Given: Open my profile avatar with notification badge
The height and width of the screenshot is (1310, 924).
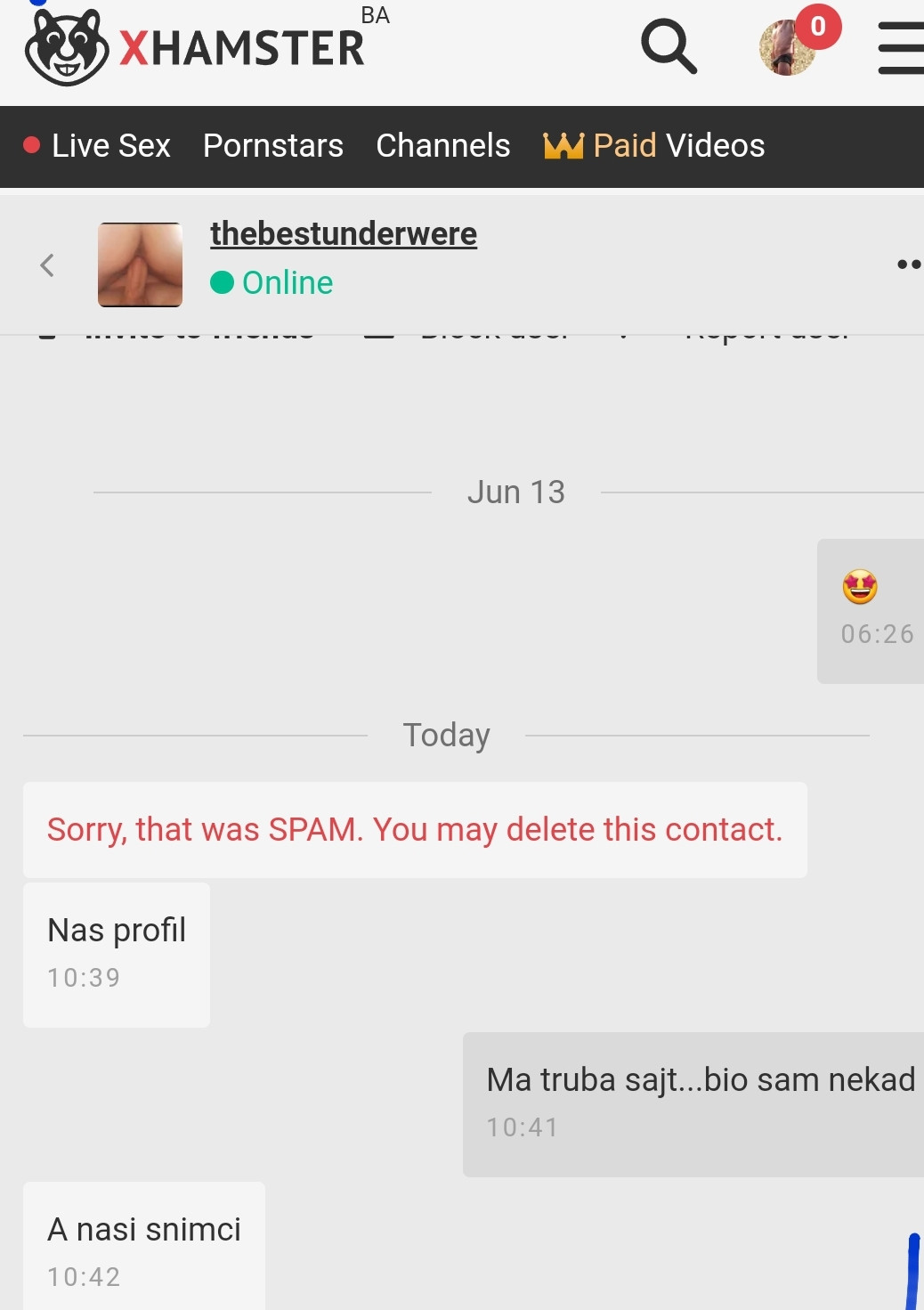Looking at the screenshot, I should coord(789,48).
